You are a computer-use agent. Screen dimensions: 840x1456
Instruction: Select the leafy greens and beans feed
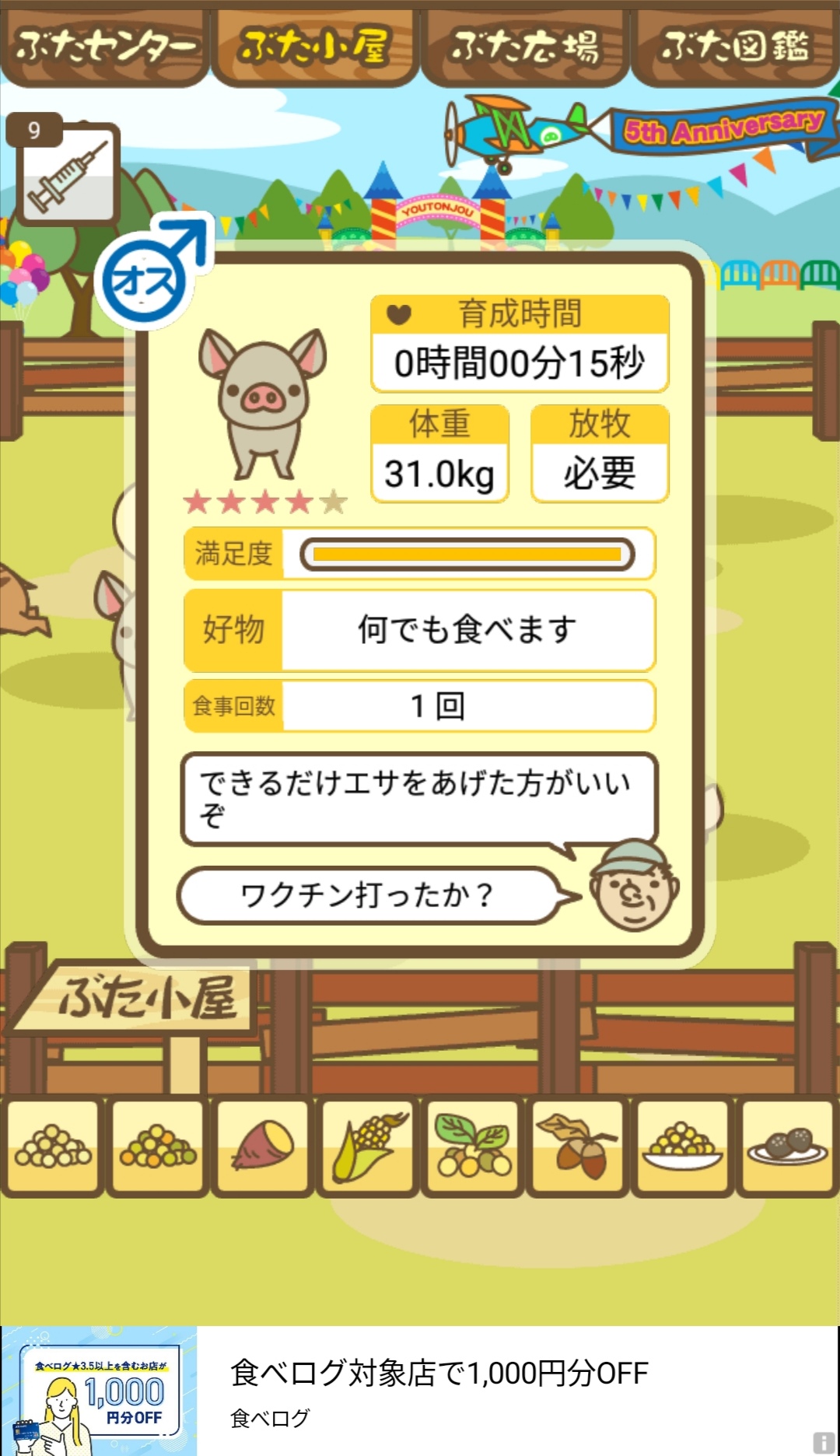point(473,1145)
